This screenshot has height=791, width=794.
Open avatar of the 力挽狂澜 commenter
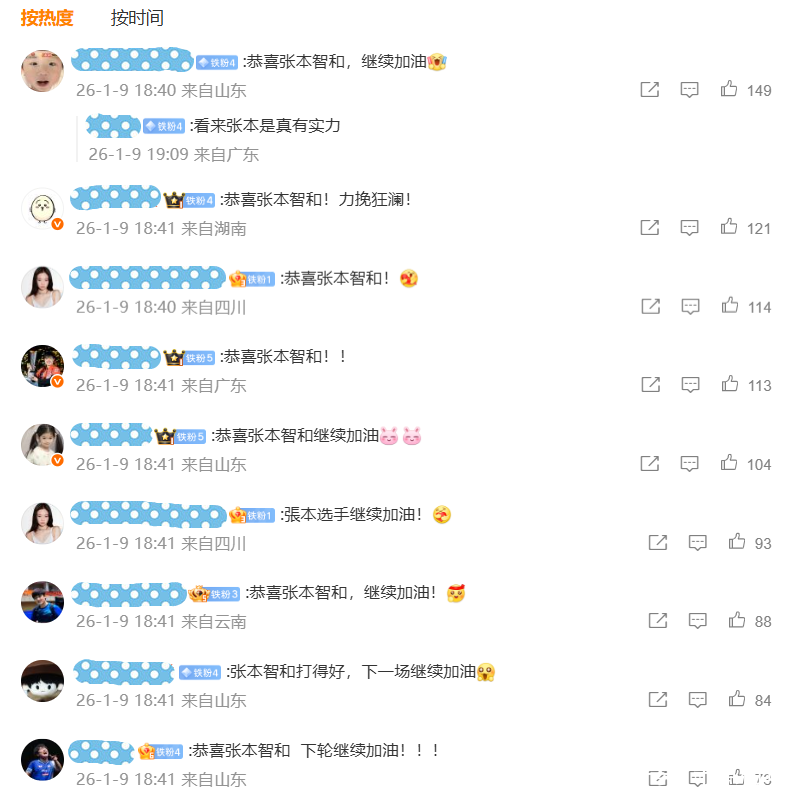coord(42,209)
